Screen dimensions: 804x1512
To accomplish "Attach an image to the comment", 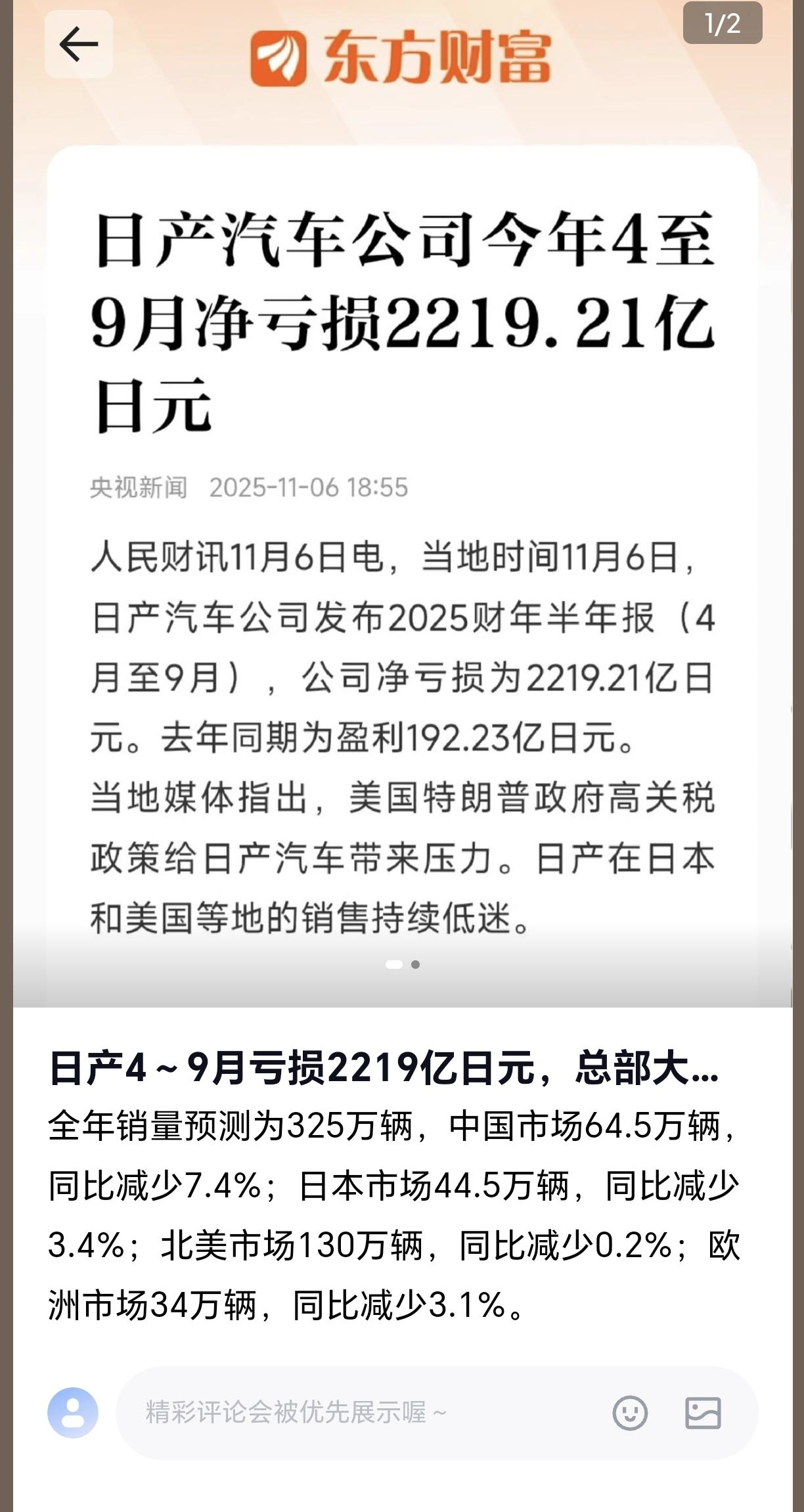I will (x=703, y=1412).
